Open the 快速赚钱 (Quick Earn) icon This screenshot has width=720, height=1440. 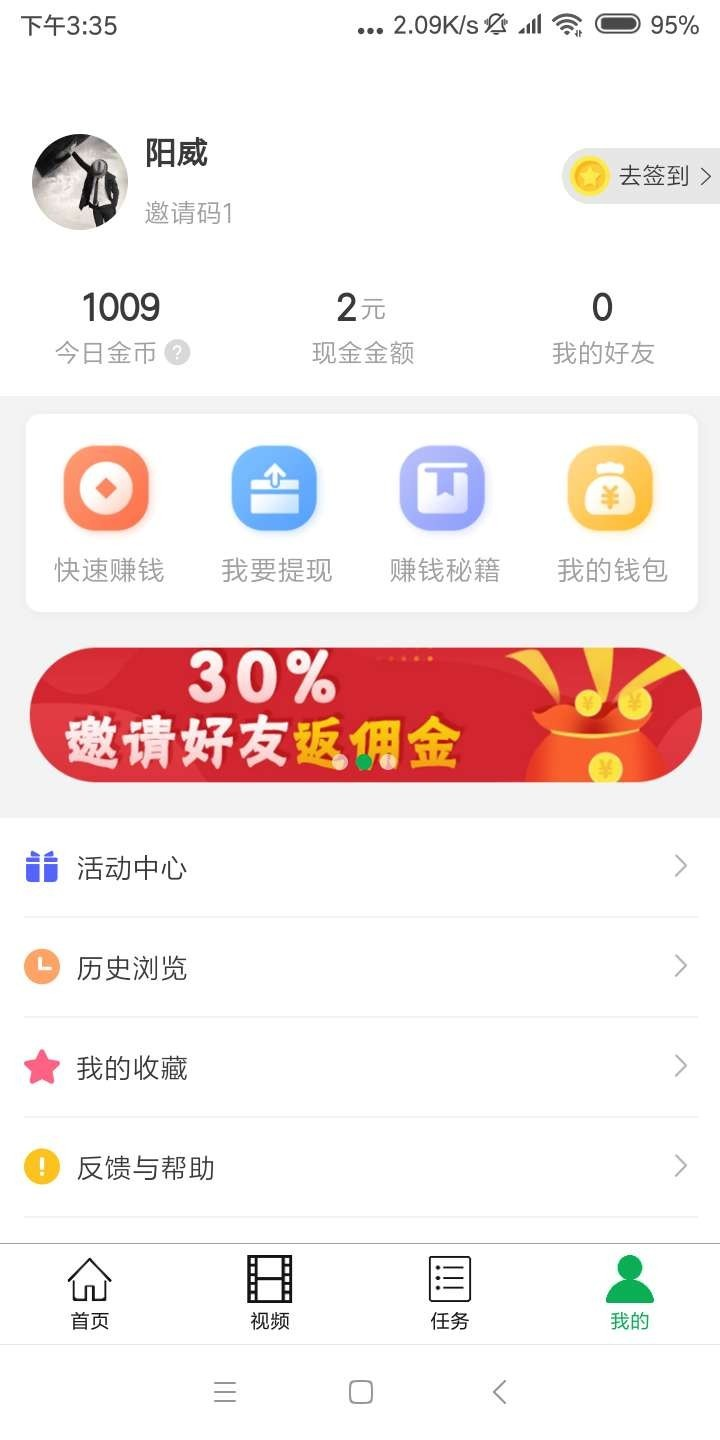[106, 488]
